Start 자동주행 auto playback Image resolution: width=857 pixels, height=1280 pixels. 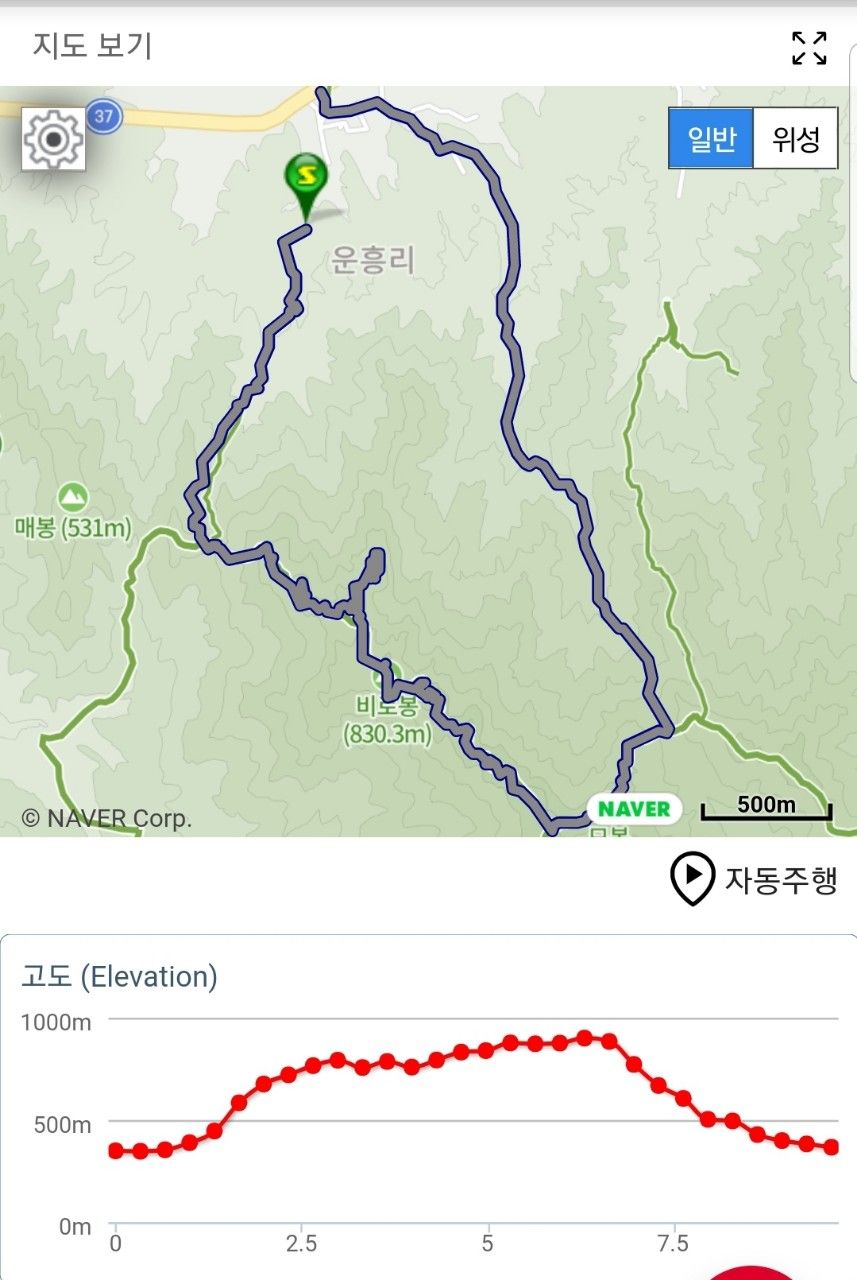(753, 880)
